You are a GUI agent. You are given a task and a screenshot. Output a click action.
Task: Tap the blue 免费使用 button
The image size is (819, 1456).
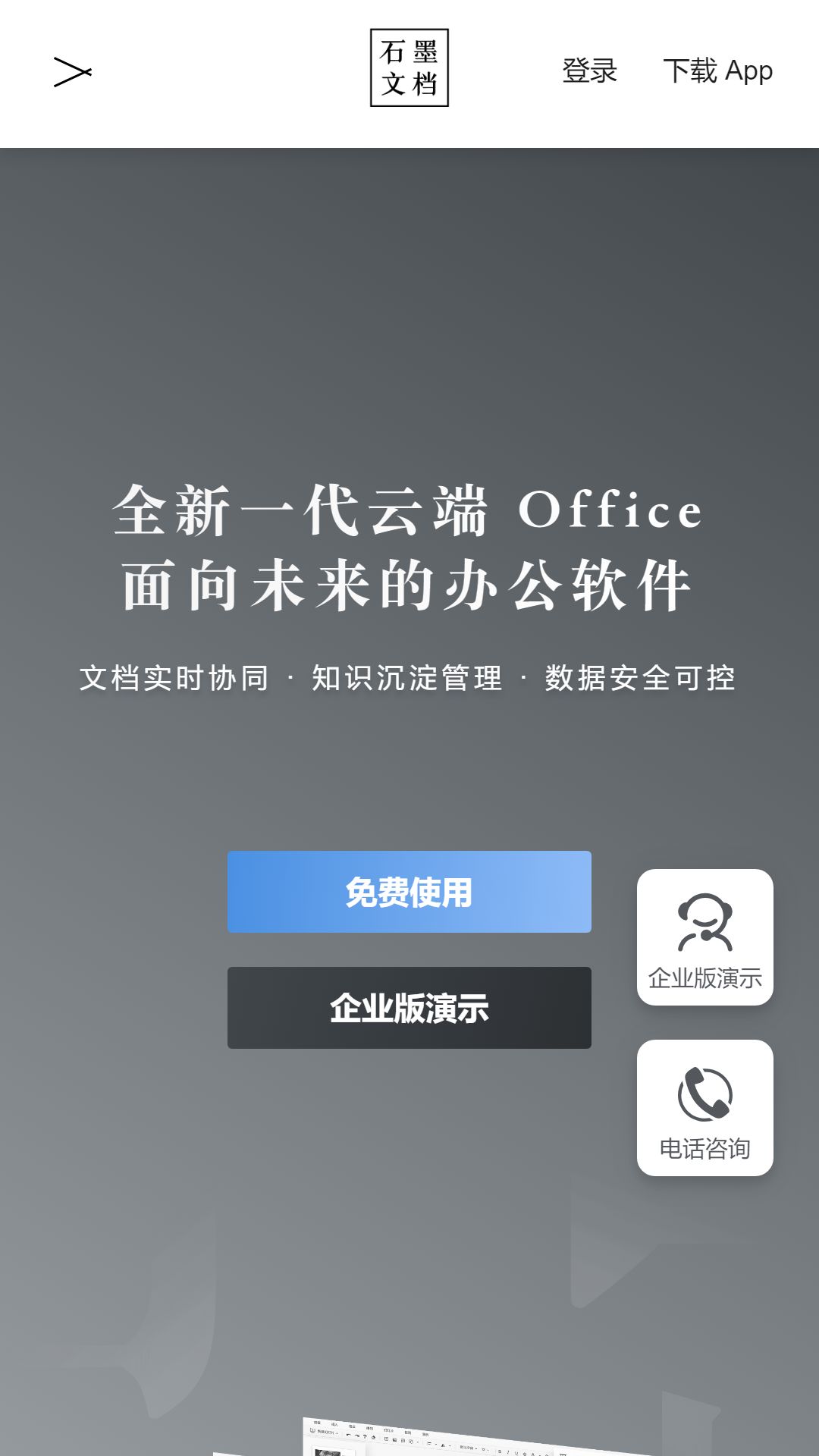coord(409,892)
